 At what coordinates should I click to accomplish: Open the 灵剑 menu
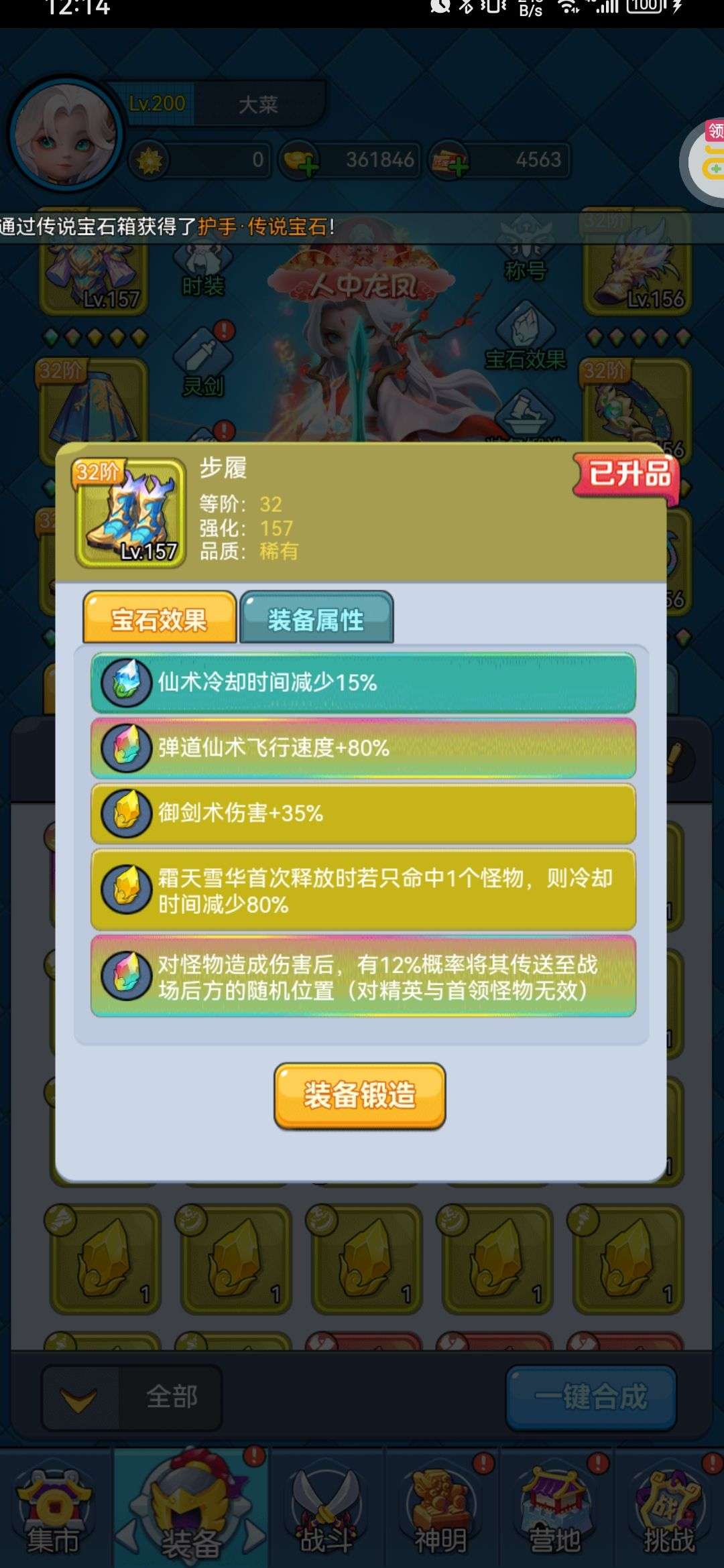[x=202, y=365]
